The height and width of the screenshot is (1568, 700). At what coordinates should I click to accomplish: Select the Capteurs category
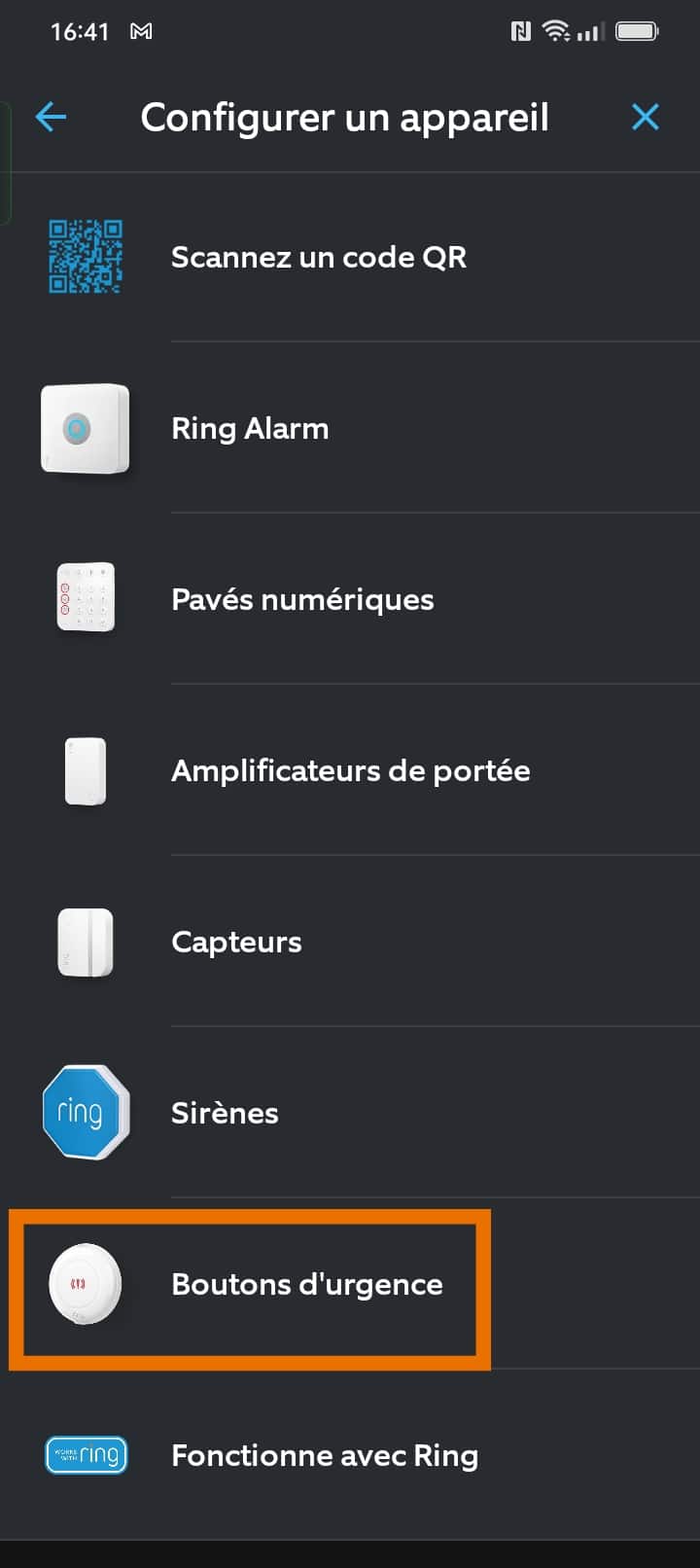pos(350,943)
